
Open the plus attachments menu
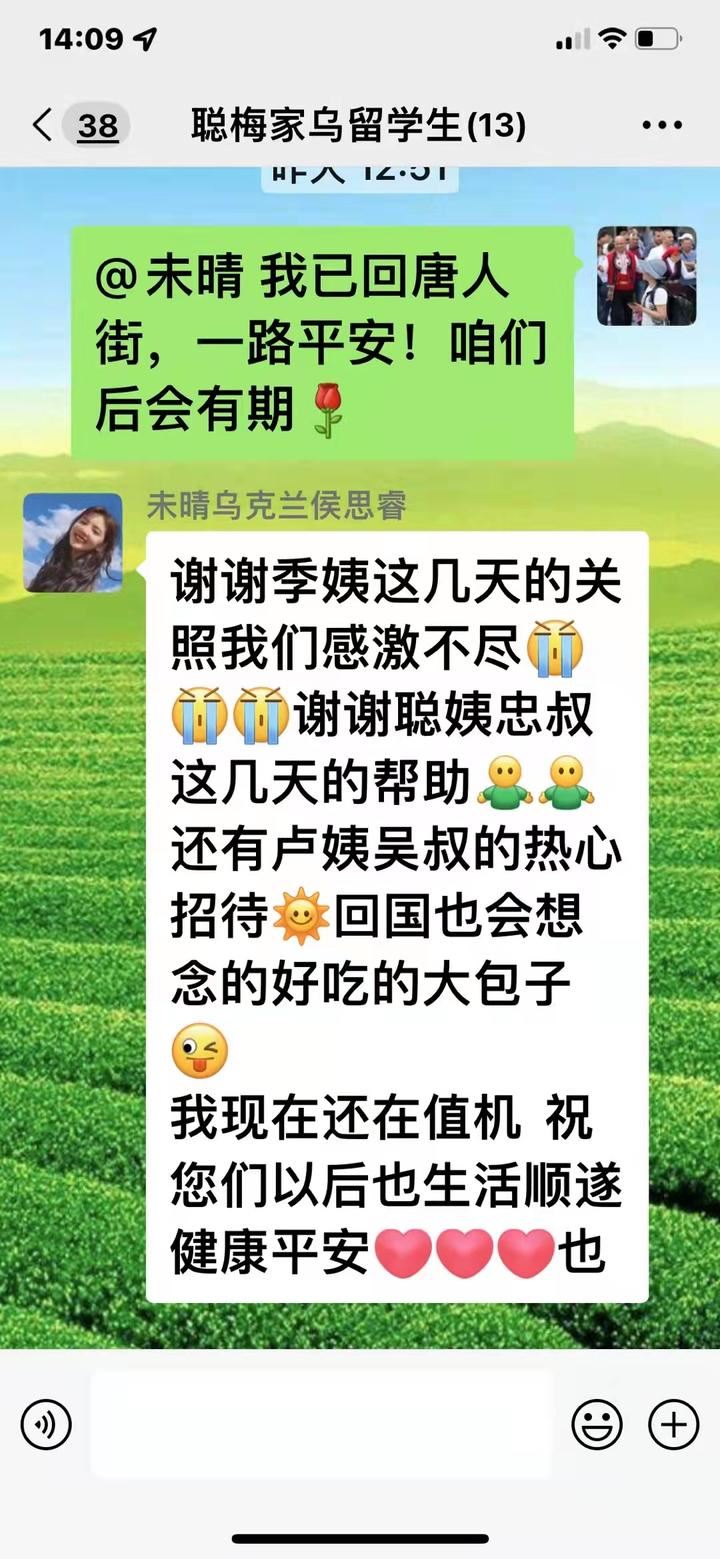point(673,1424)
